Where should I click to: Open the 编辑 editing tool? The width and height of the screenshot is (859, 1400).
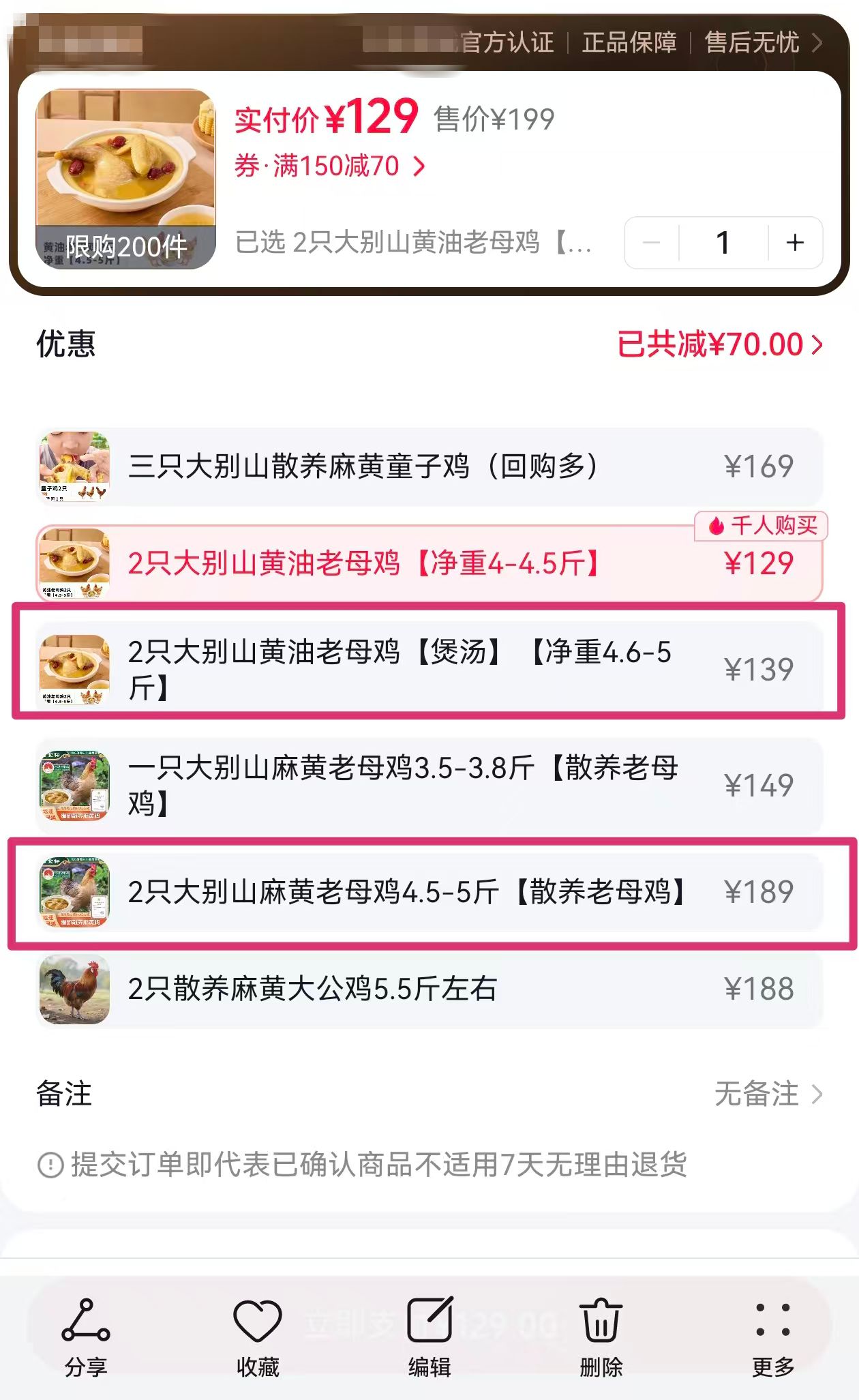[x=429, y=1335]
